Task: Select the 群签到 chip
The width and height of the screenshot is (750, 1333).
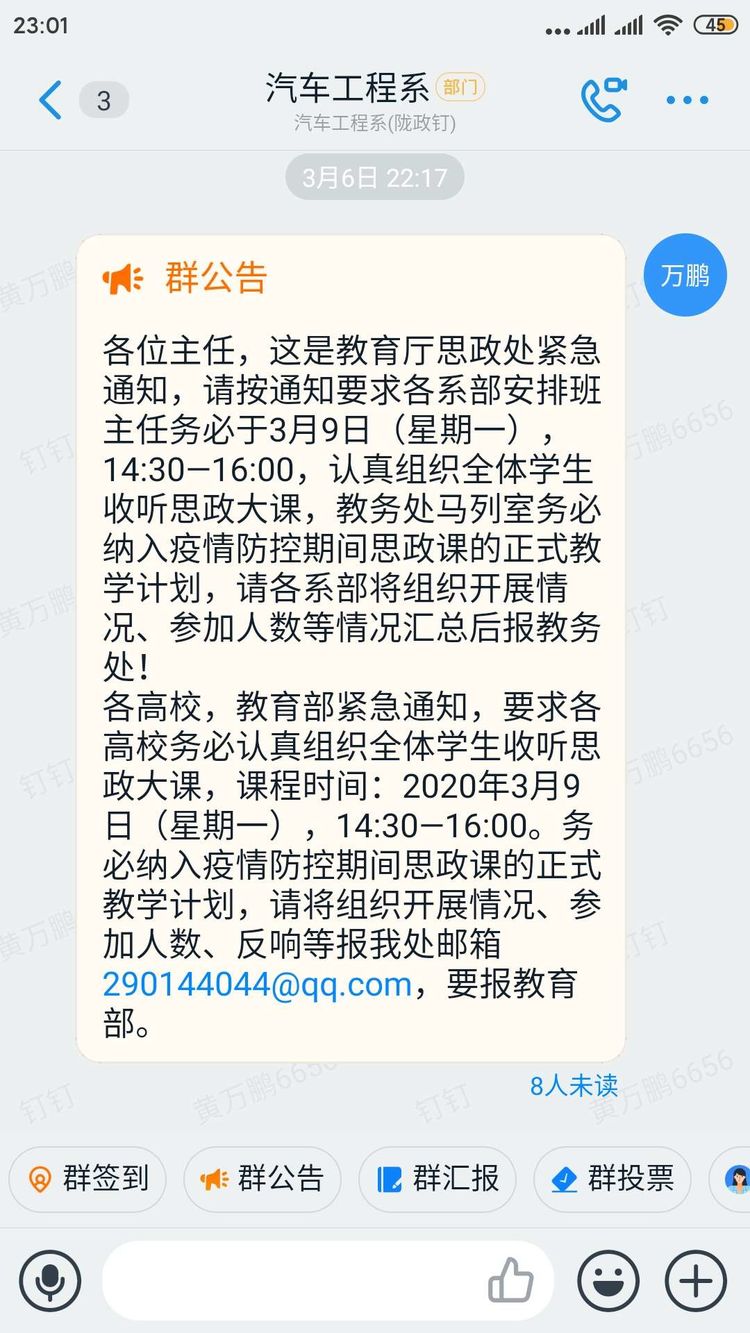Action: 88,1179
